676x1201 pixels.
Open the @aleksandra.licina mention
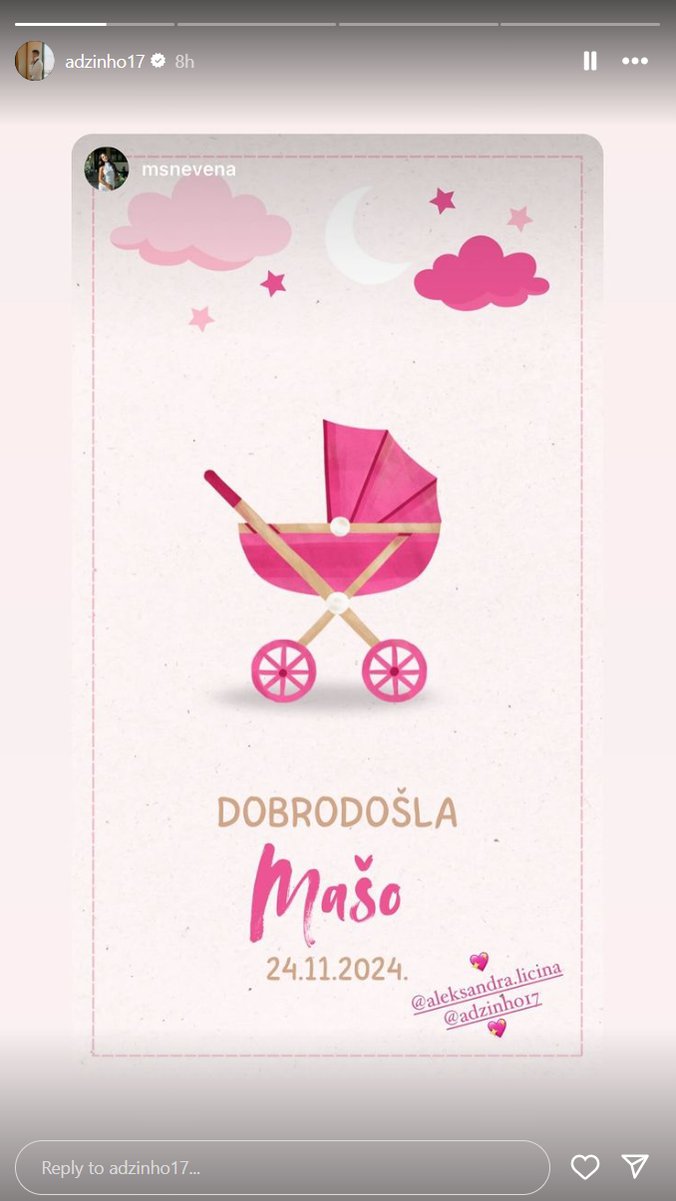(487, 988)
